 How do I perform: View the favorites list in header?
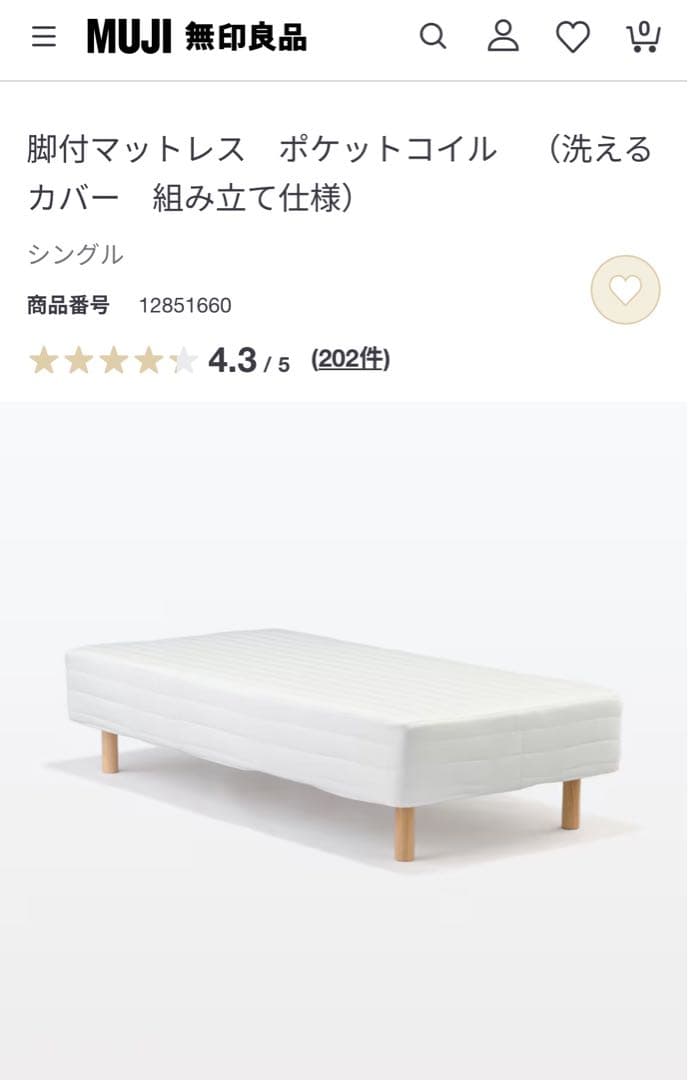(x=573, y=37)
